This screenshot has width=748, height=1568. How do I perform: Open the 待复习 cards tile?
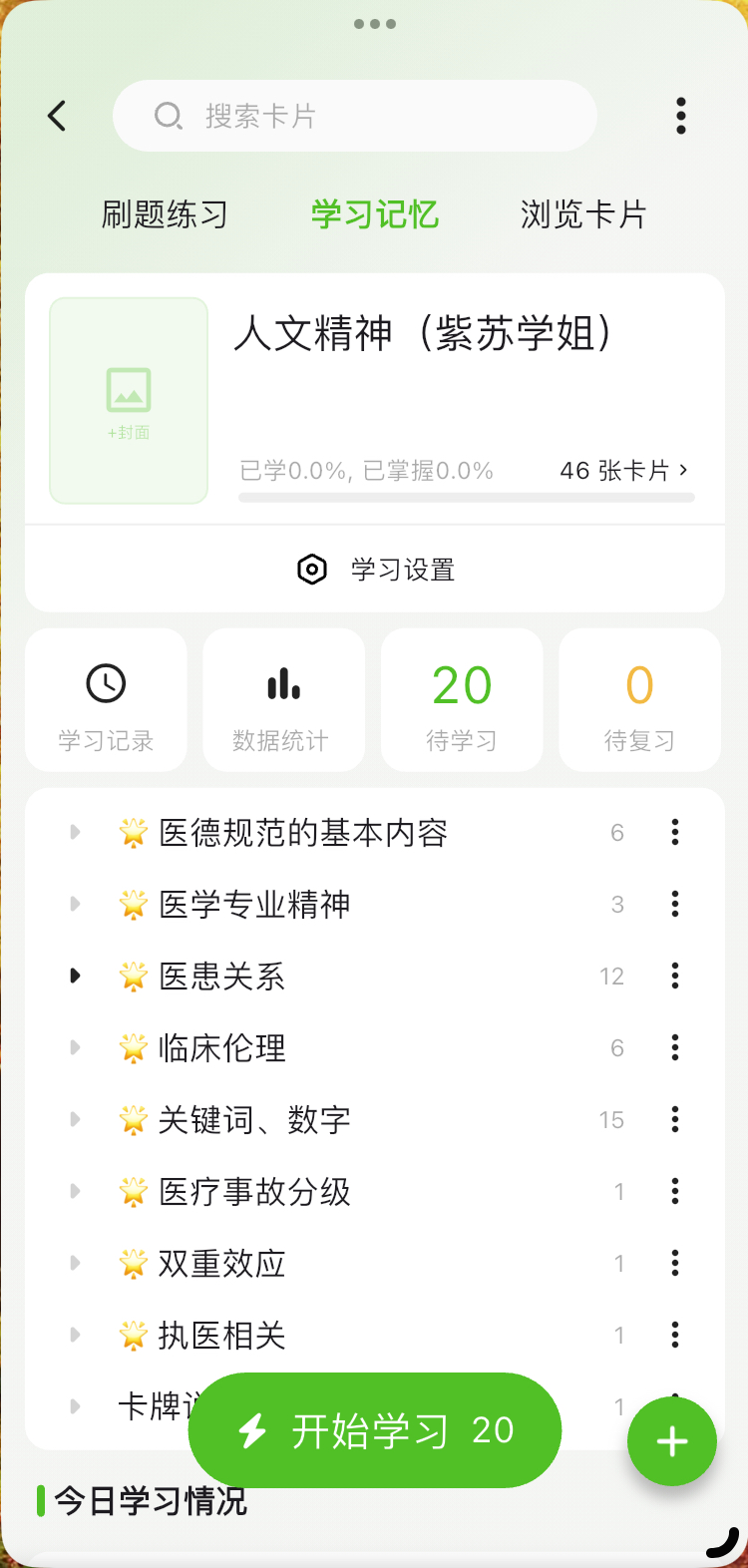639,700
